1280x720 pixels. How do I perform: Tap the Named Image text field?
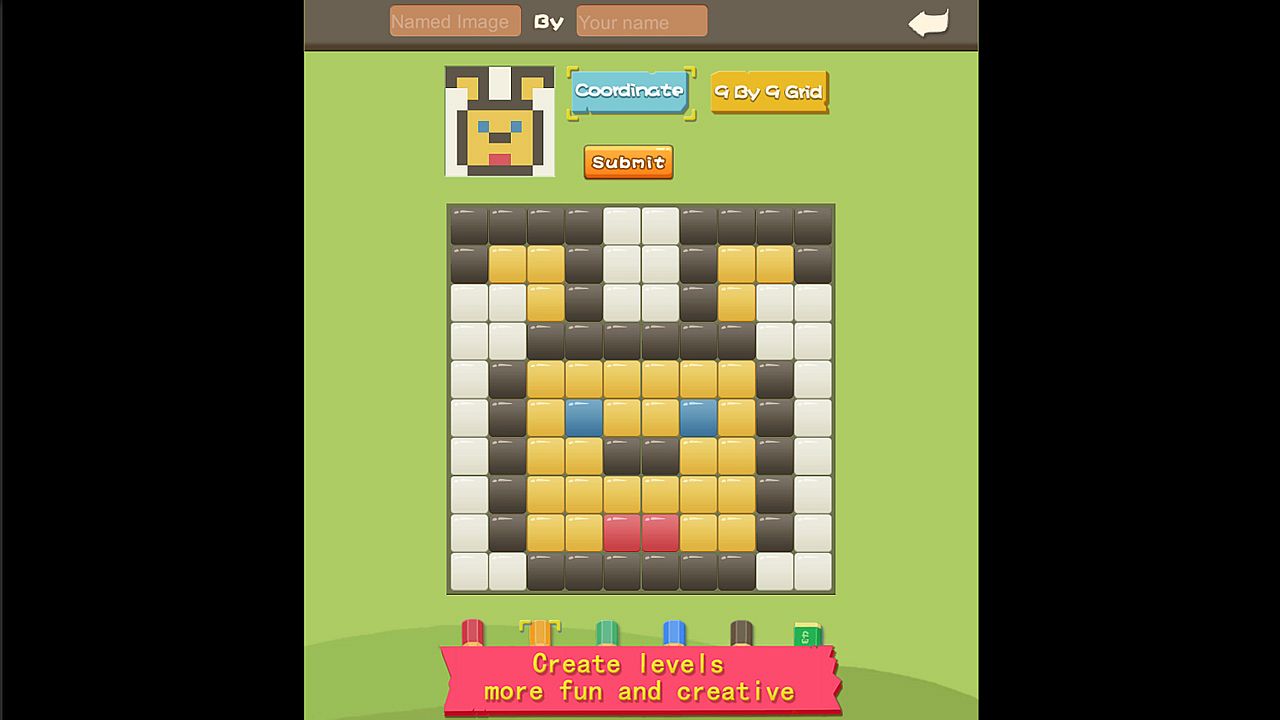click(455, 21)
